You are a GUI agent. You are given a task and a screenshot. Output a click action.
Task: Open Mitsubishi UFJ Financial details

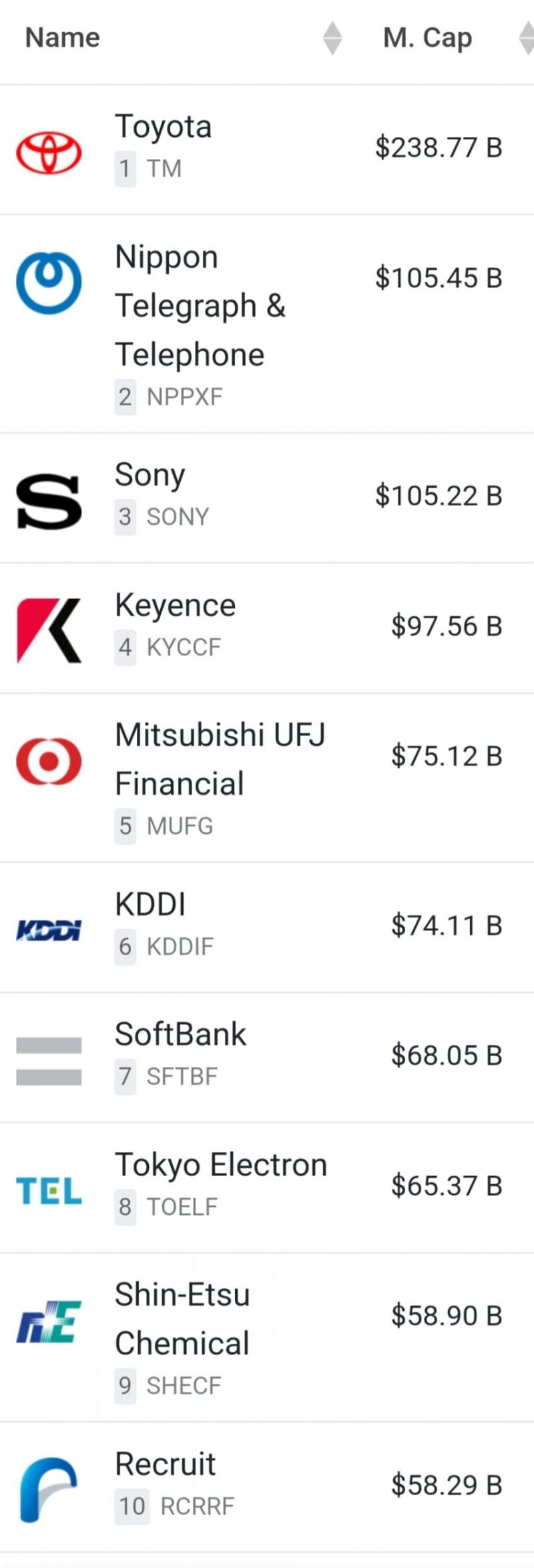point(220,759)
